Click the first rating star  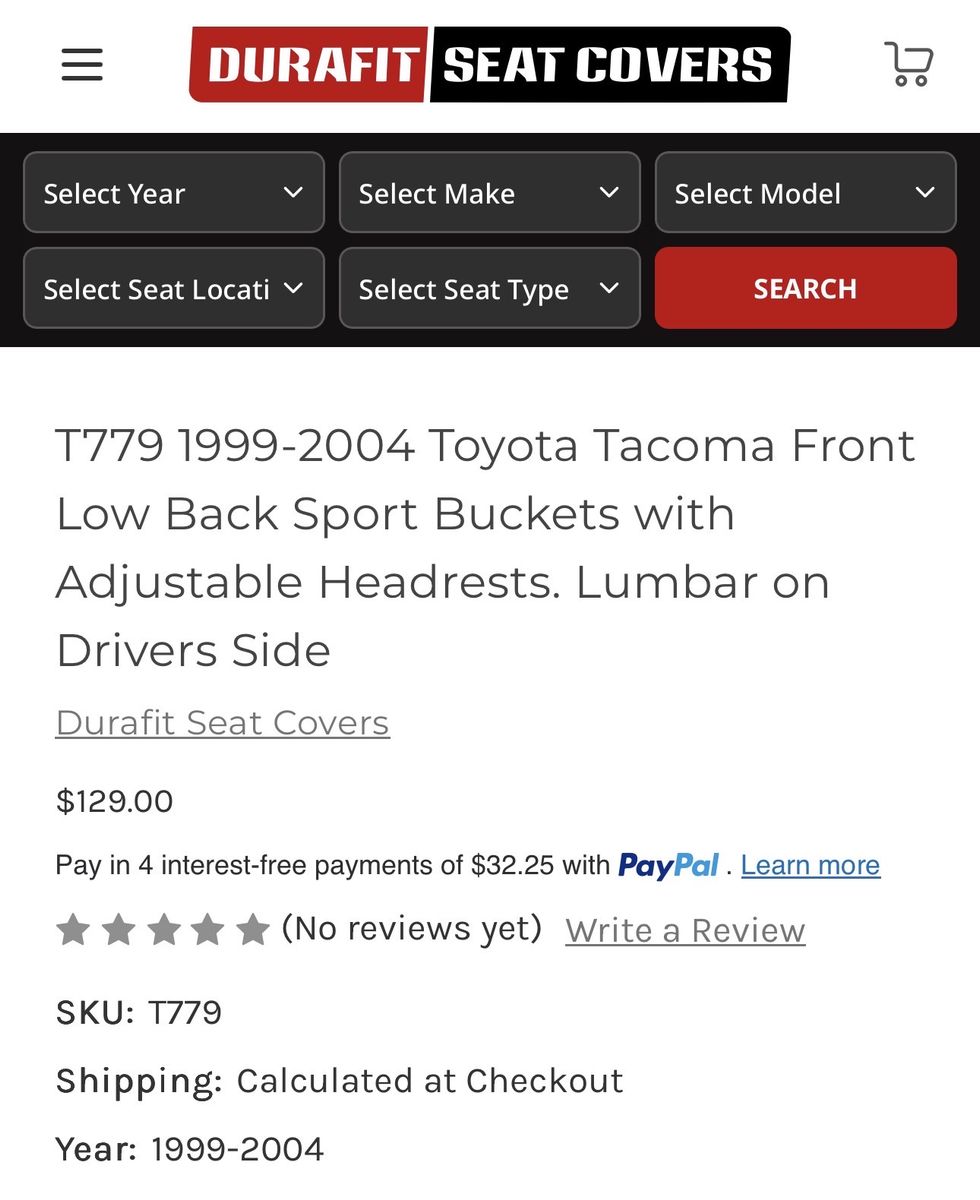pyautogui.click(x=71, y=928)
